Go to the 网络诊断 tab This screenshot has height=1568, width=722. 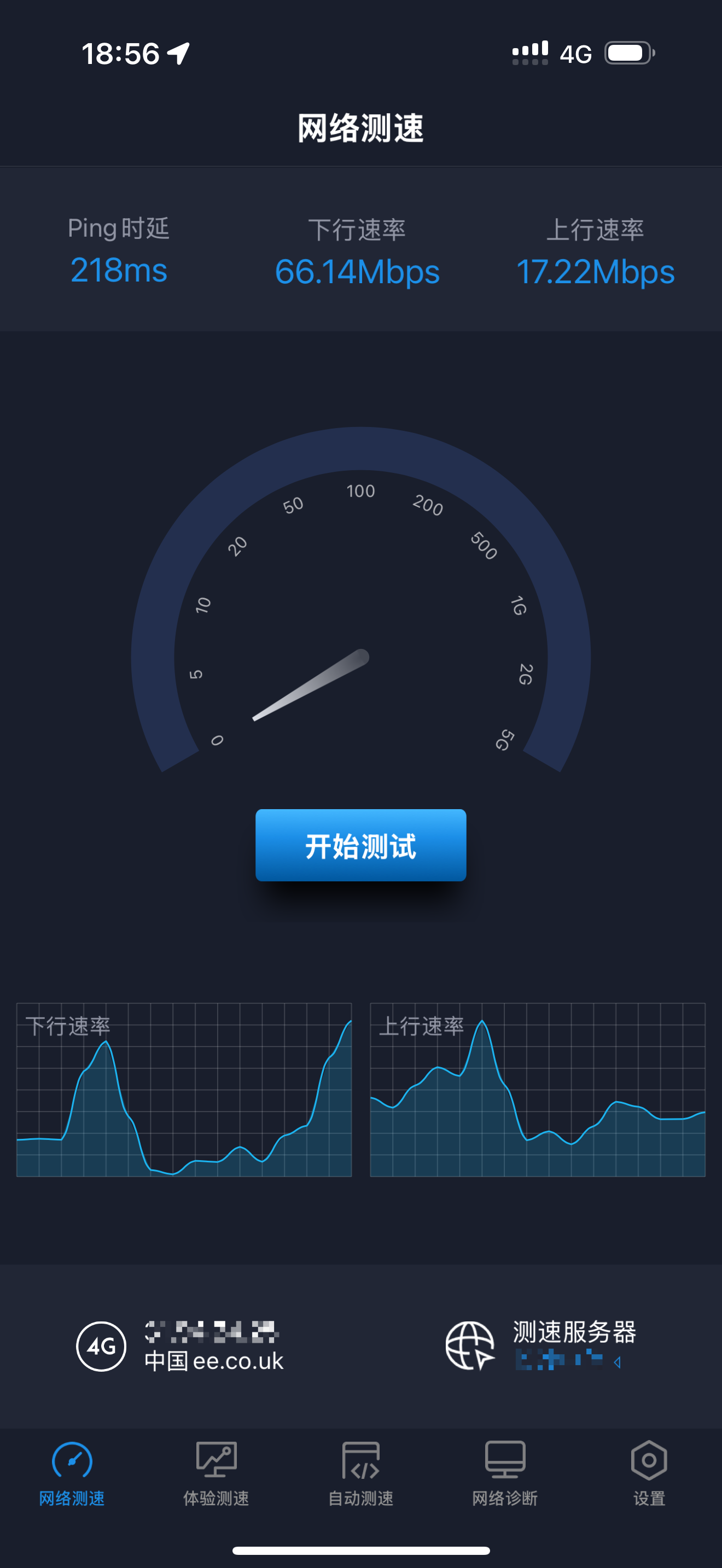tap(505, 1472)
